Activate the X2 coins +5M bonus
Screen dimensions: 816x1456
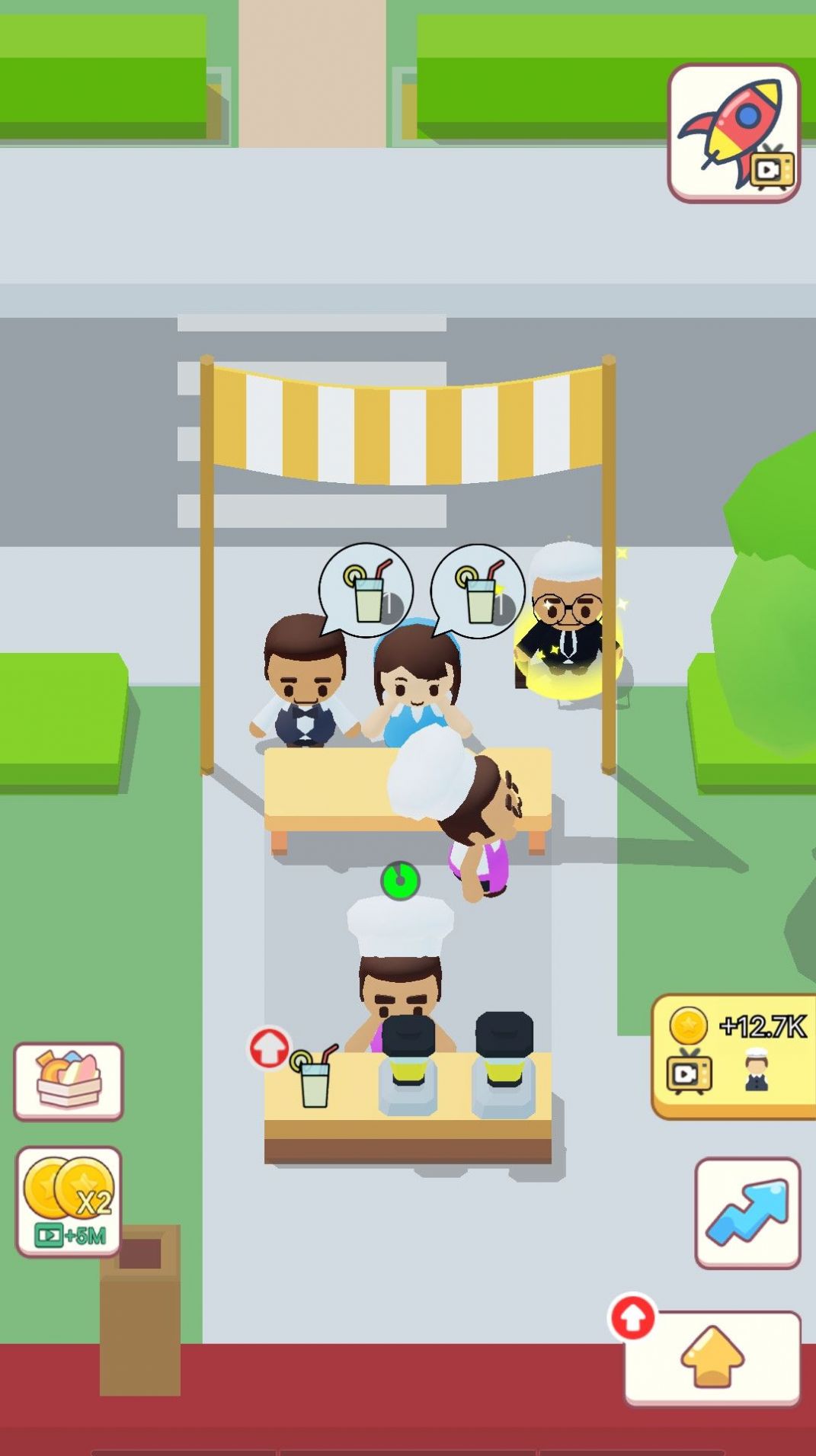click(x=69, y=1200)
